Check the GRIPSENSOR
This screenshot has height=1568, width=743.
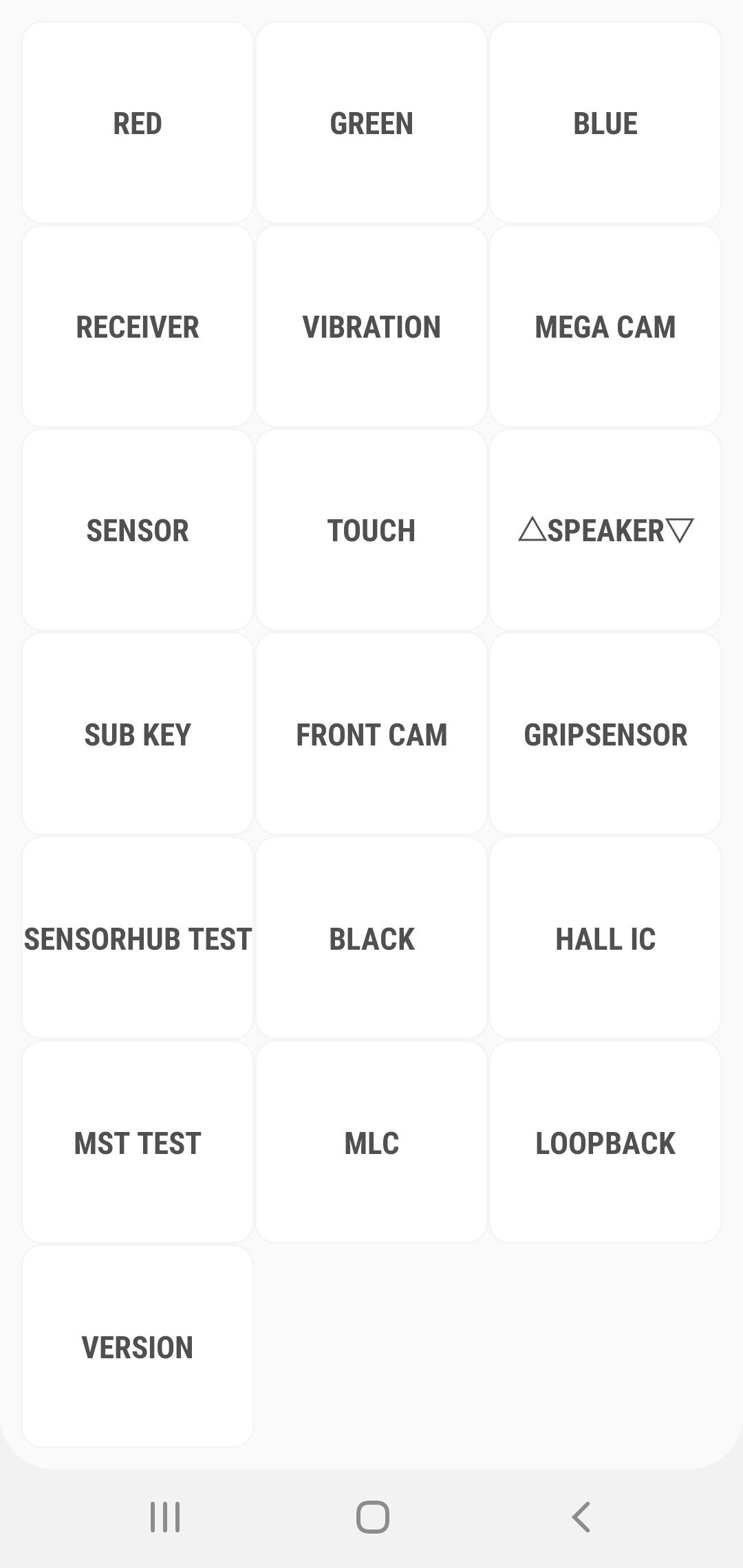tap(605, 734)
